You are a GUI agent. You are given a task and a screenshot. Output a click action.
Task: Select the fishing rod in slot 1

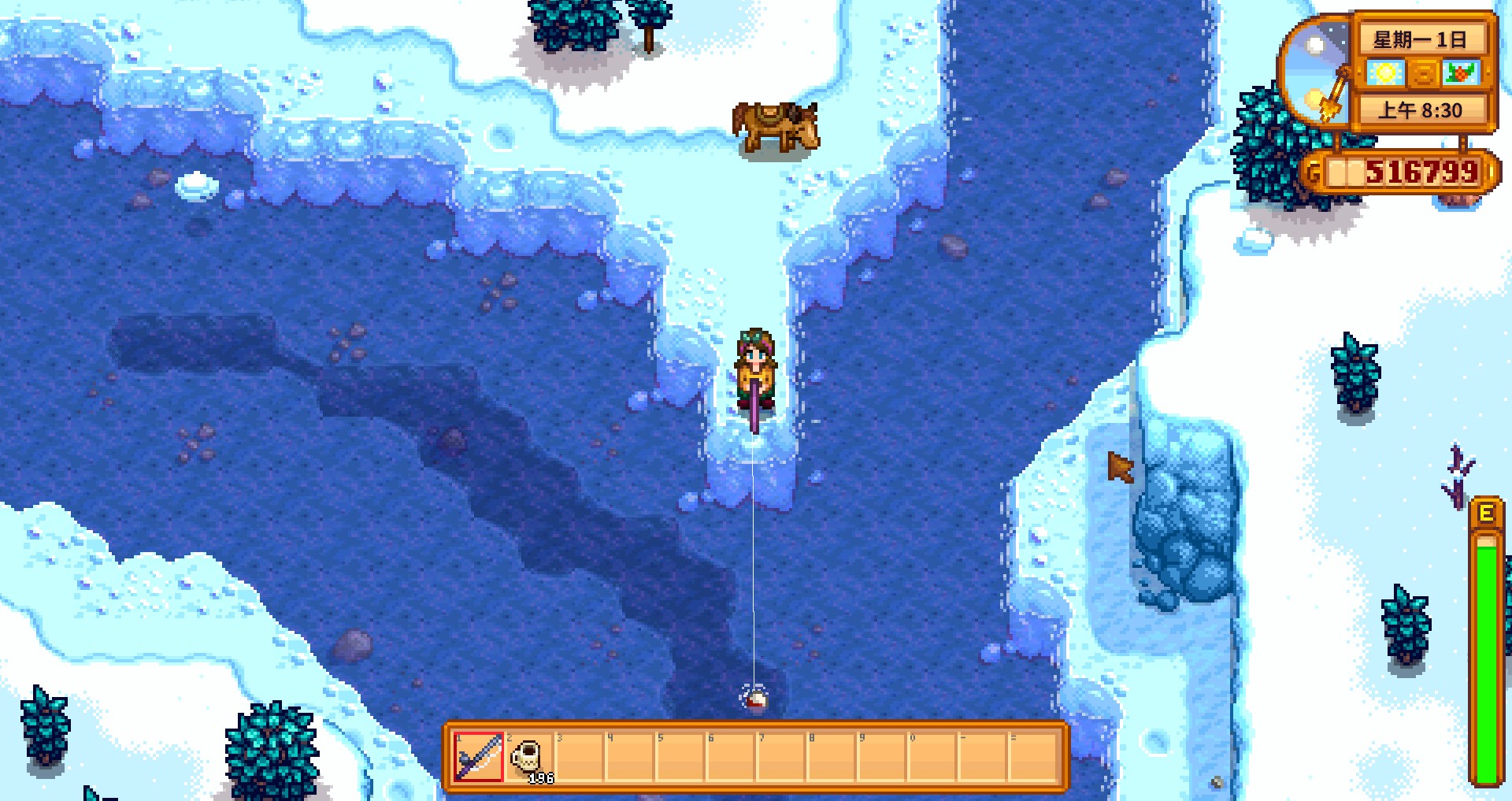tap(478, 757)
